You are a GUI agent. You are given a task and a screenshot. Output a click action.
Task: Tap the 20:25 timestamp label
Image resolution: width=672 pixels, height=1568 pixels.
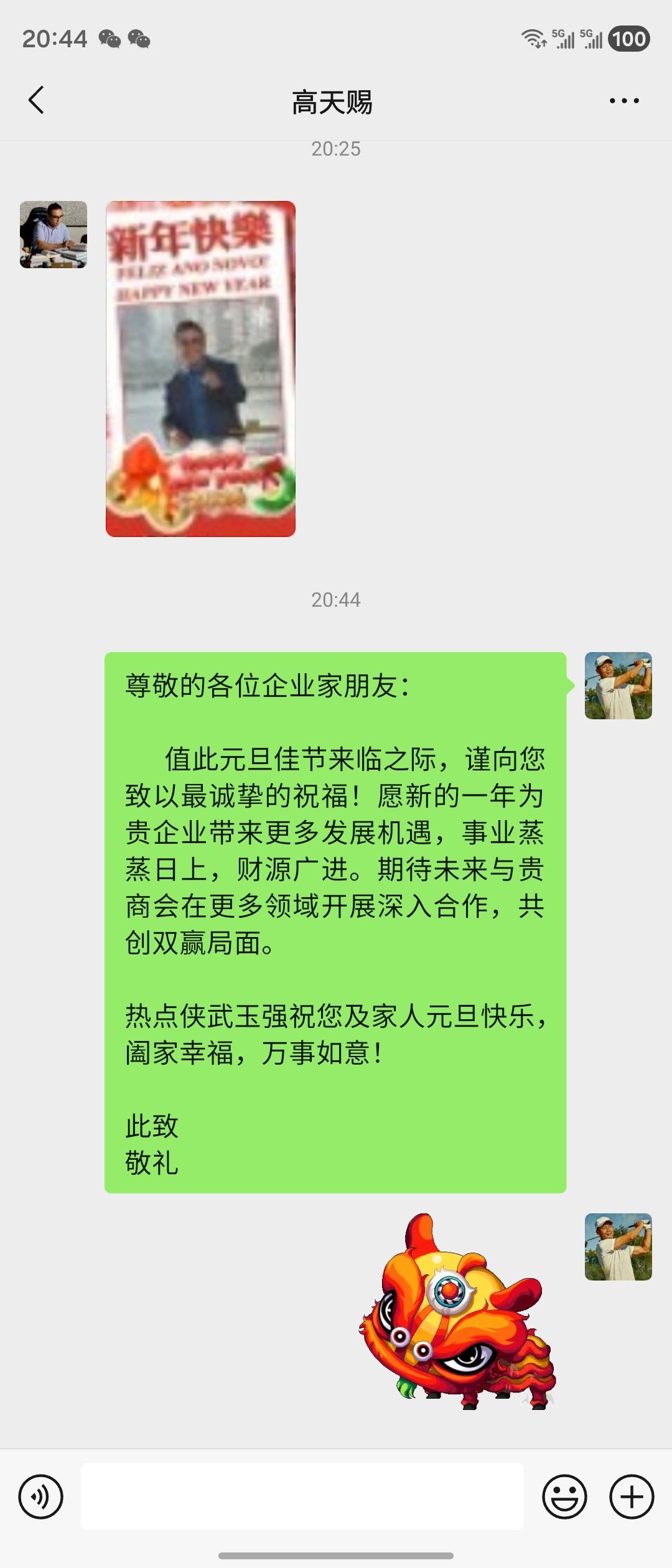click(336, 149)
